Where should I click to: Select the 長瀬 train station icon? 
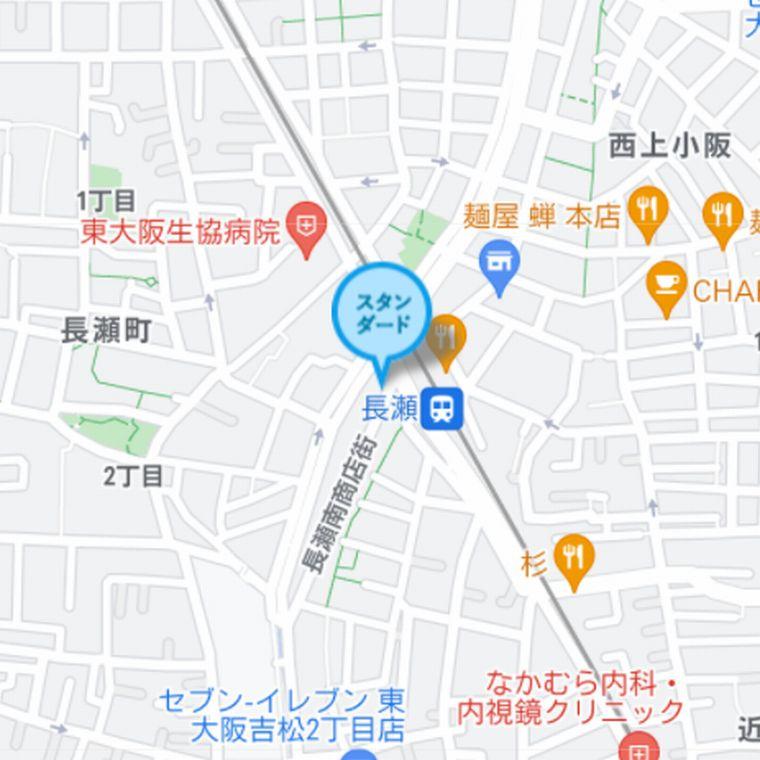click(441, 408)
